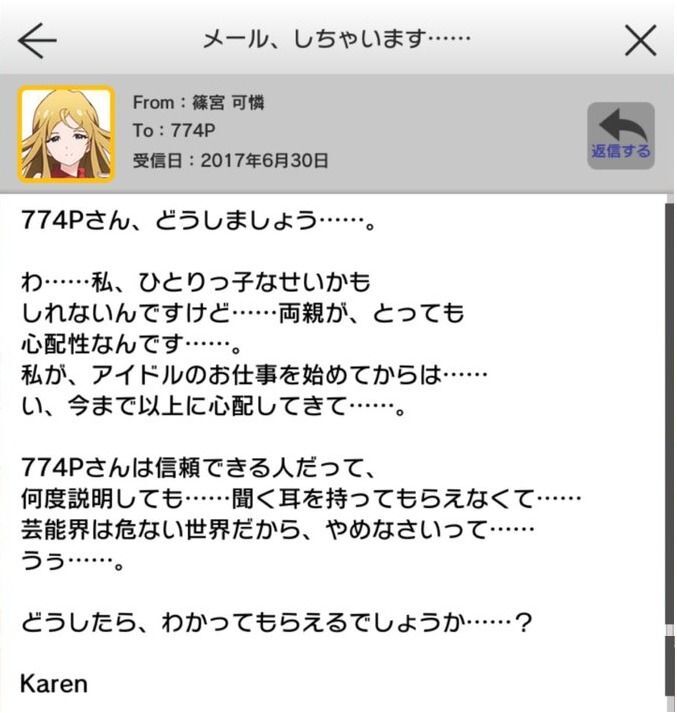Close the mail with the X
The height and width of the screenshot is (713, 677).
[x=640, y=40]
